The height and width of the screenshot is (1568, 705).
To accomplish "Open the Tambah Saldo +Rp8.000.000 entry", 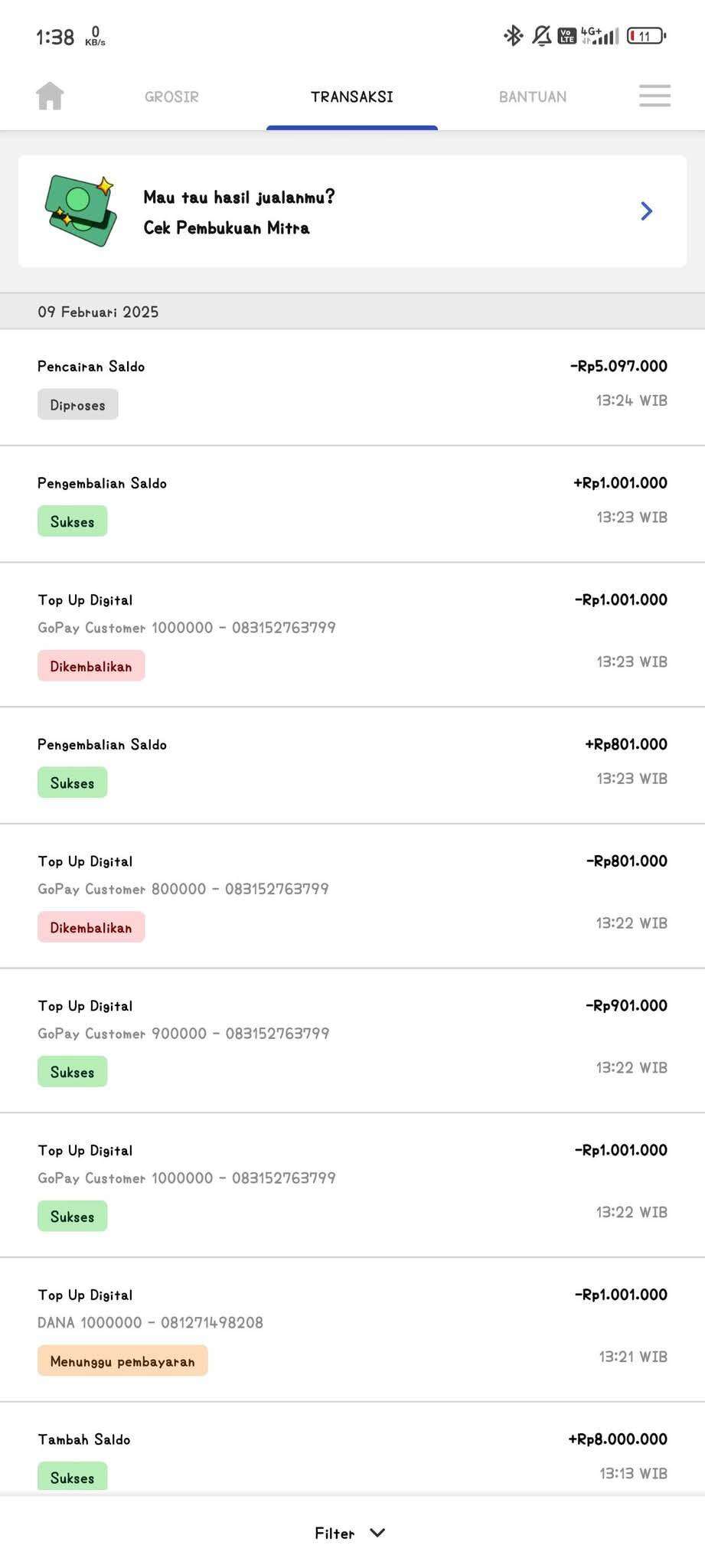I will (352, 1449).
